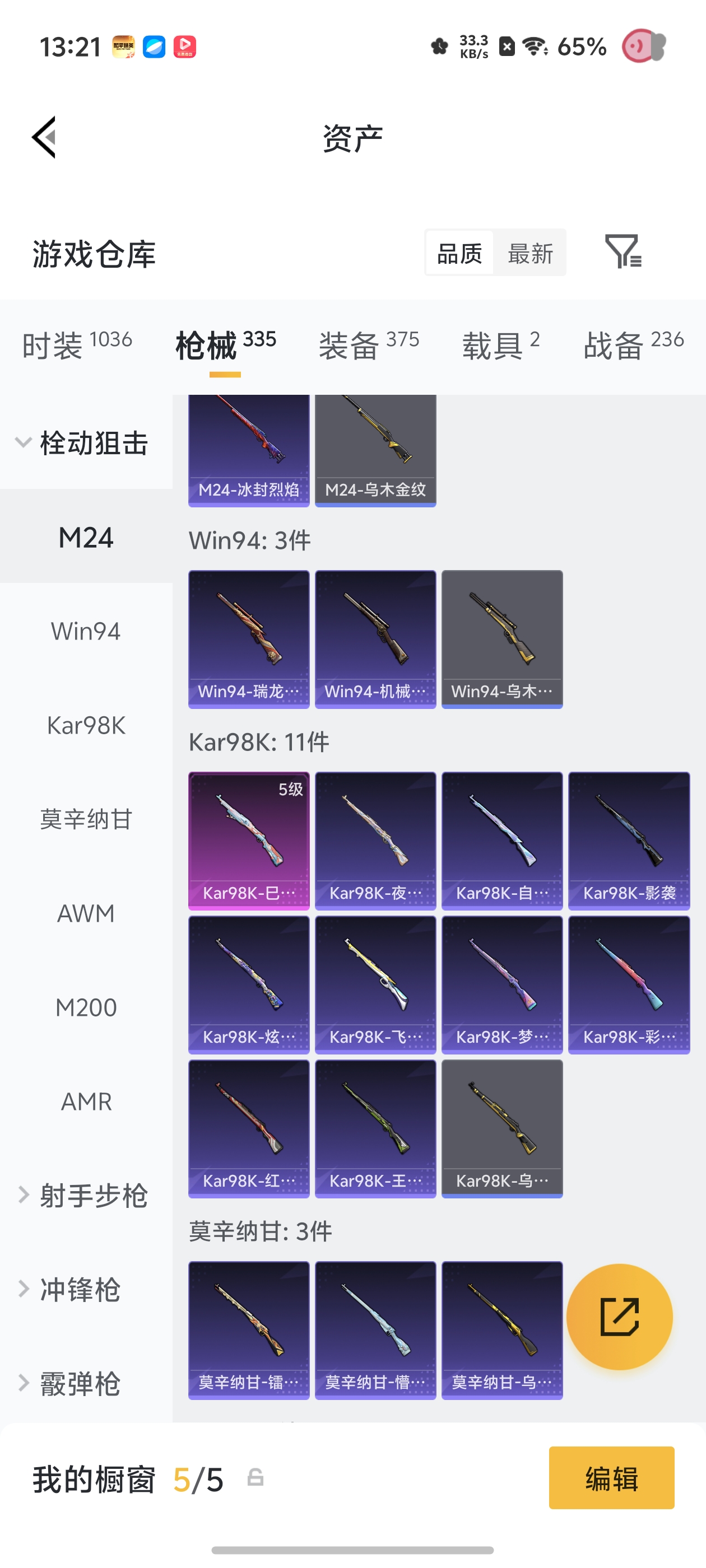This screenshot has width=706, height=1568.
Task: Open the 载具 tab
Action: tap(501, 345)
